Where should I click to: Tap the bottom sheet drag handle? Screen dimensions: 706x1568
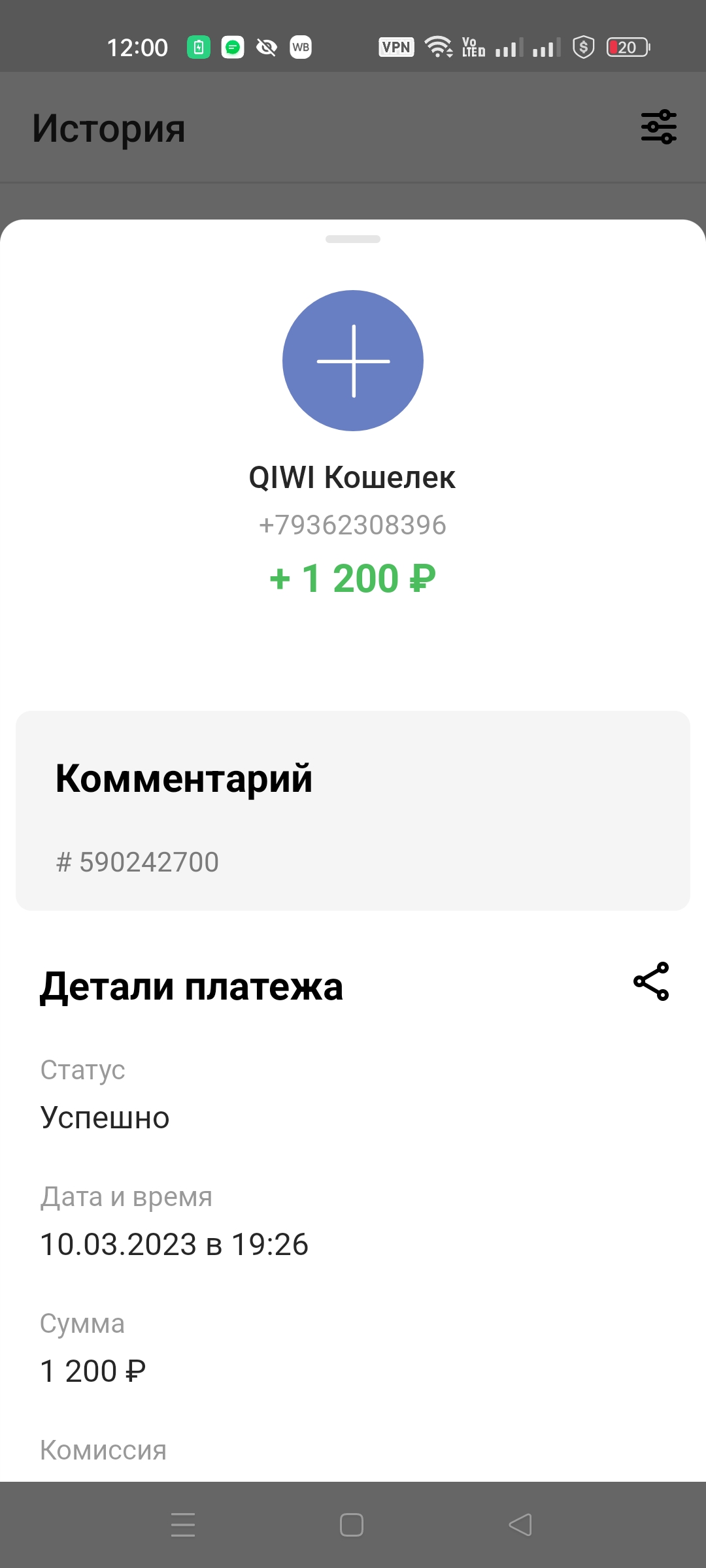tap(353, 239)
